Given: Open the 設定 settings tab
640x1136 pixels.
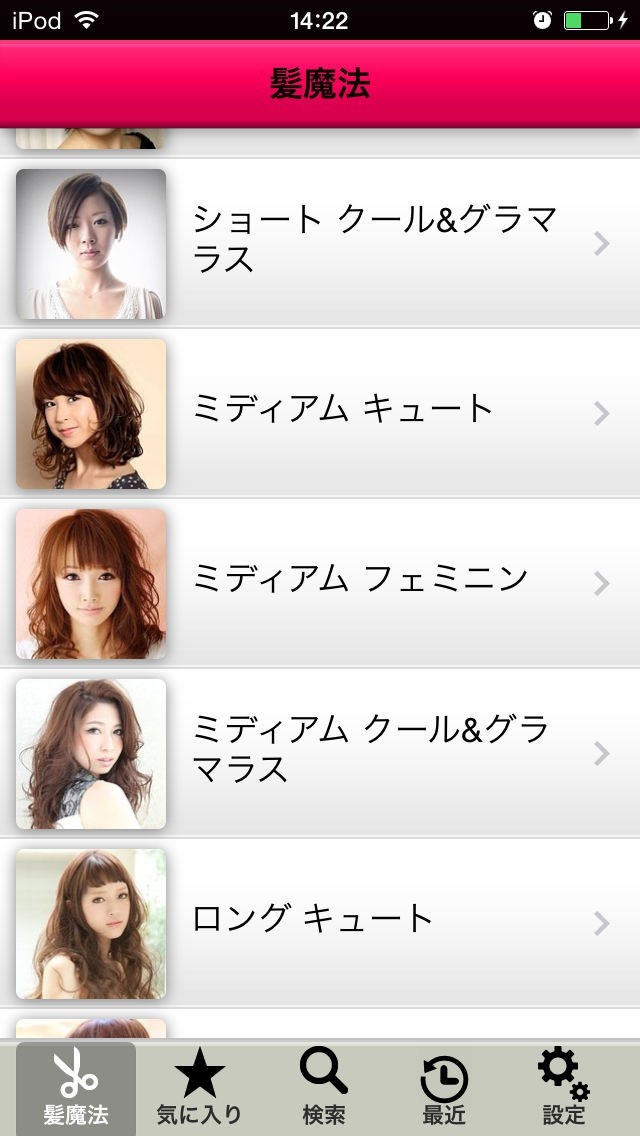Looking at the screenshot, I should [x=564, y=1088].
